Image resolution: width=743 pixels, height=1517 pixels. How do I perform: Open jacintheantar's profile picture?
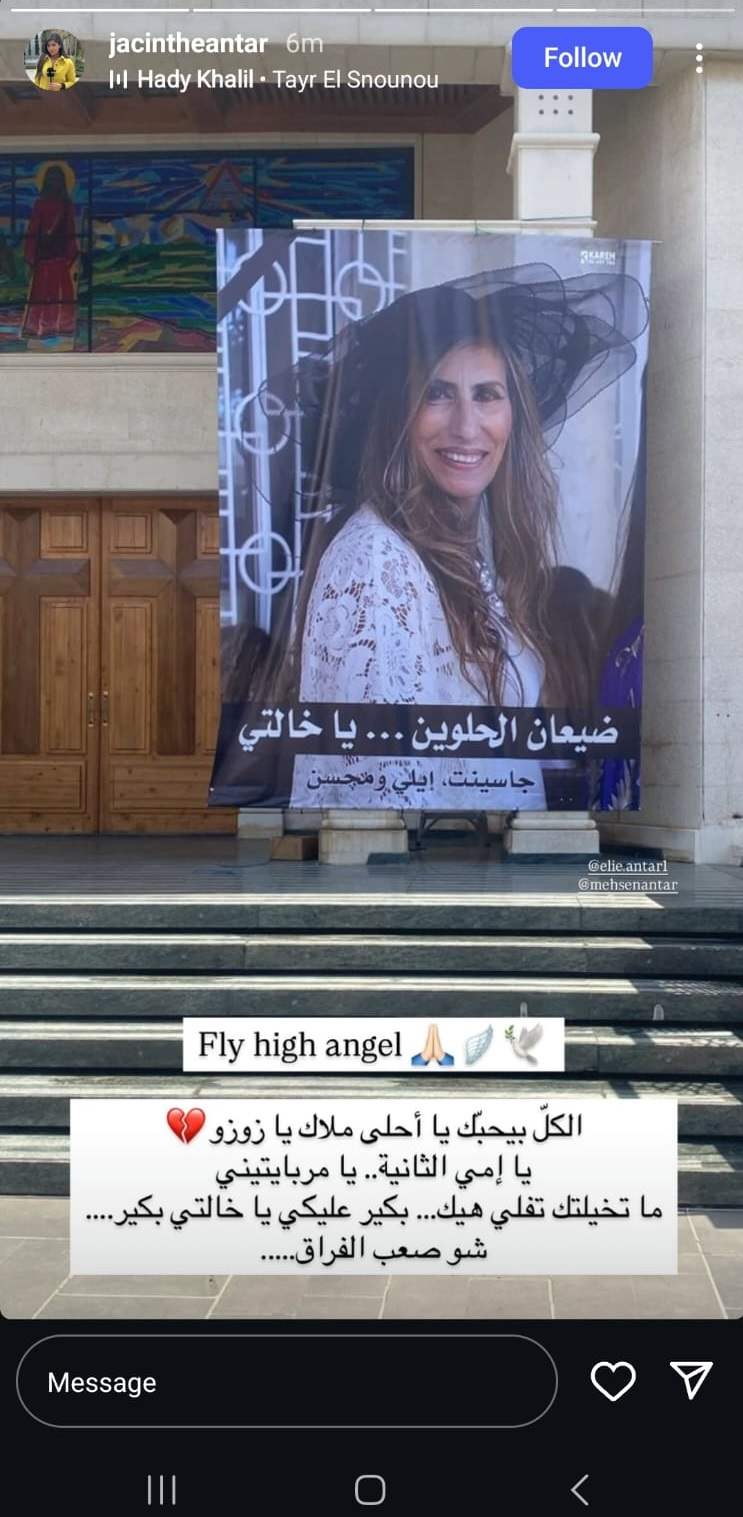point(53,59)
